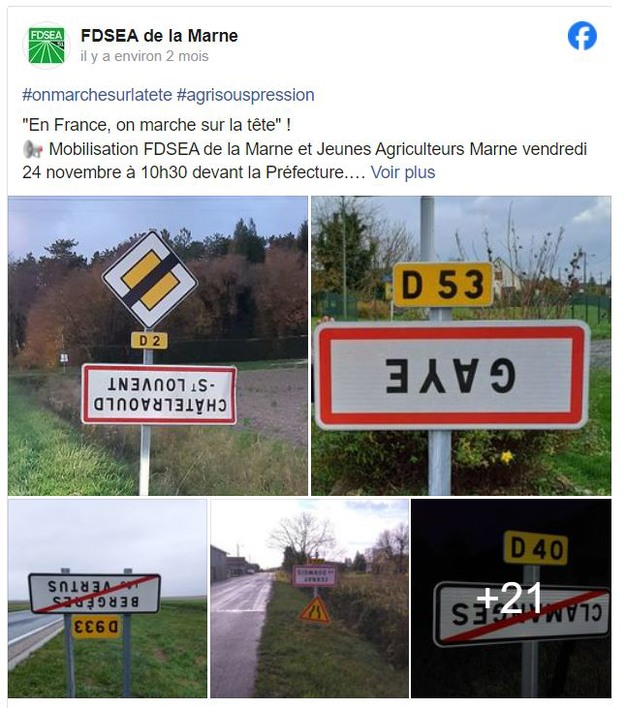Open the post timestamp il y a environ 2 mois

pos(144,56)
